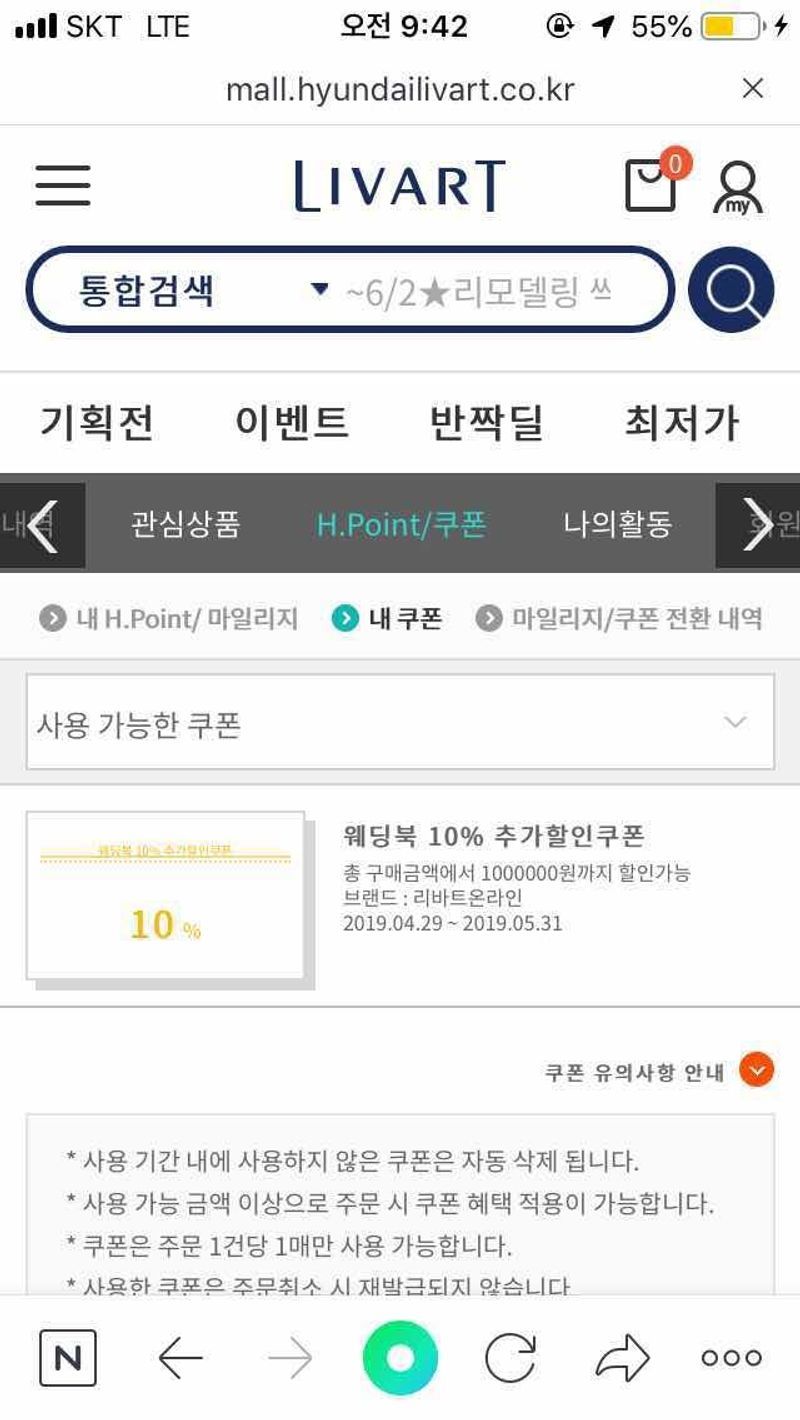Viewport: 800px width, 1420px height.
Task: Tap the magnifier search button
Action: [x=732, y=291]
